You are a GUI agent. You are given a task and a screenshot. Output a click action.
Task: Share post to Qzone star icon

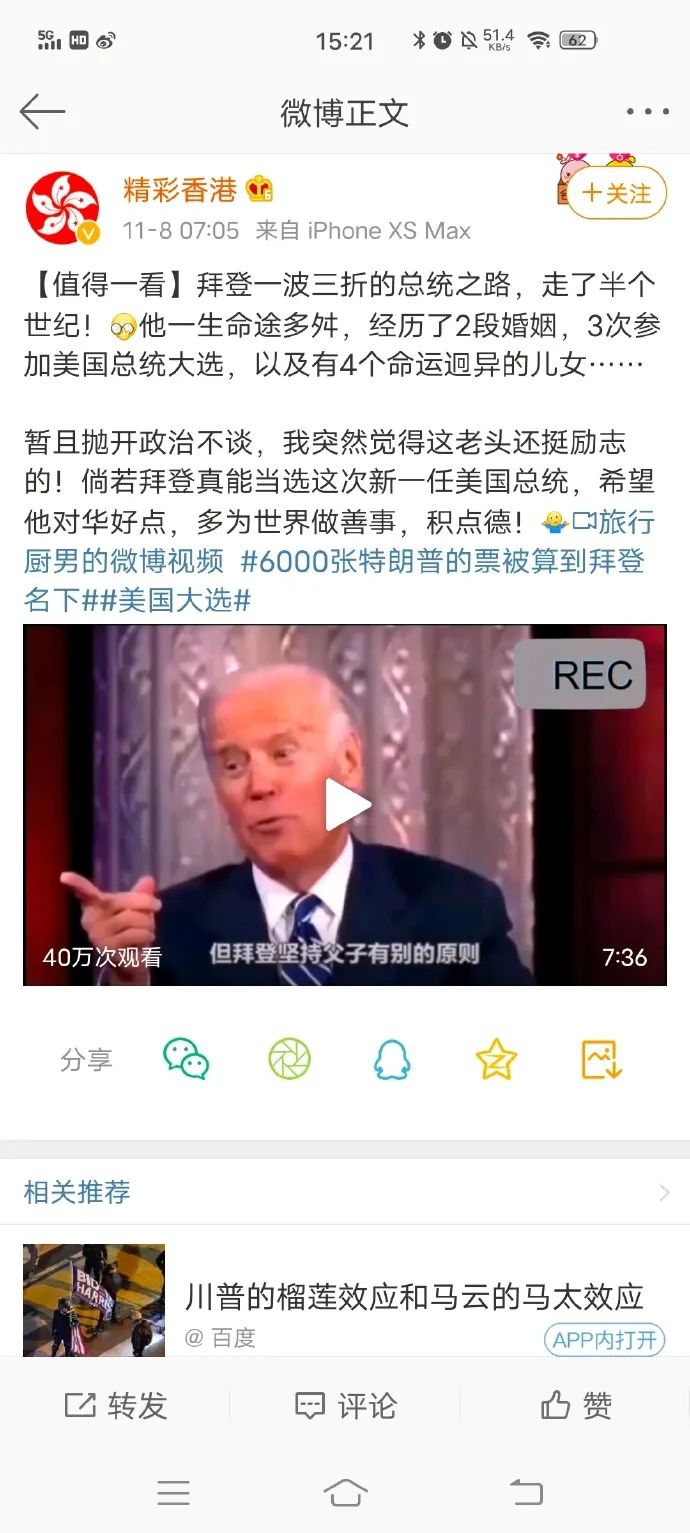pyautogui.click(x=496, y=1059)
